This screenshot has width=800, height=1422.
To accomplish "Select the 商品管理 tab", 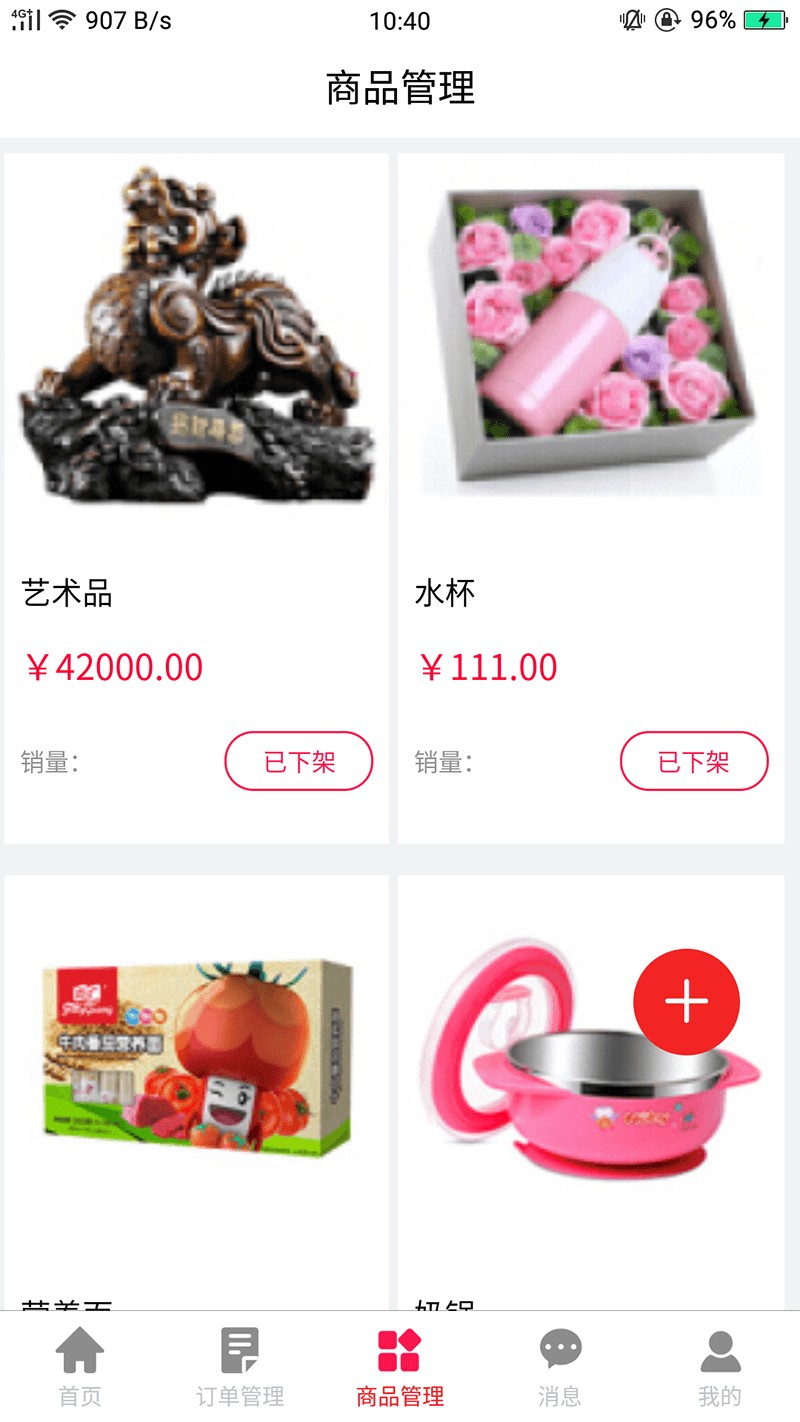I will click(400, 1366).
